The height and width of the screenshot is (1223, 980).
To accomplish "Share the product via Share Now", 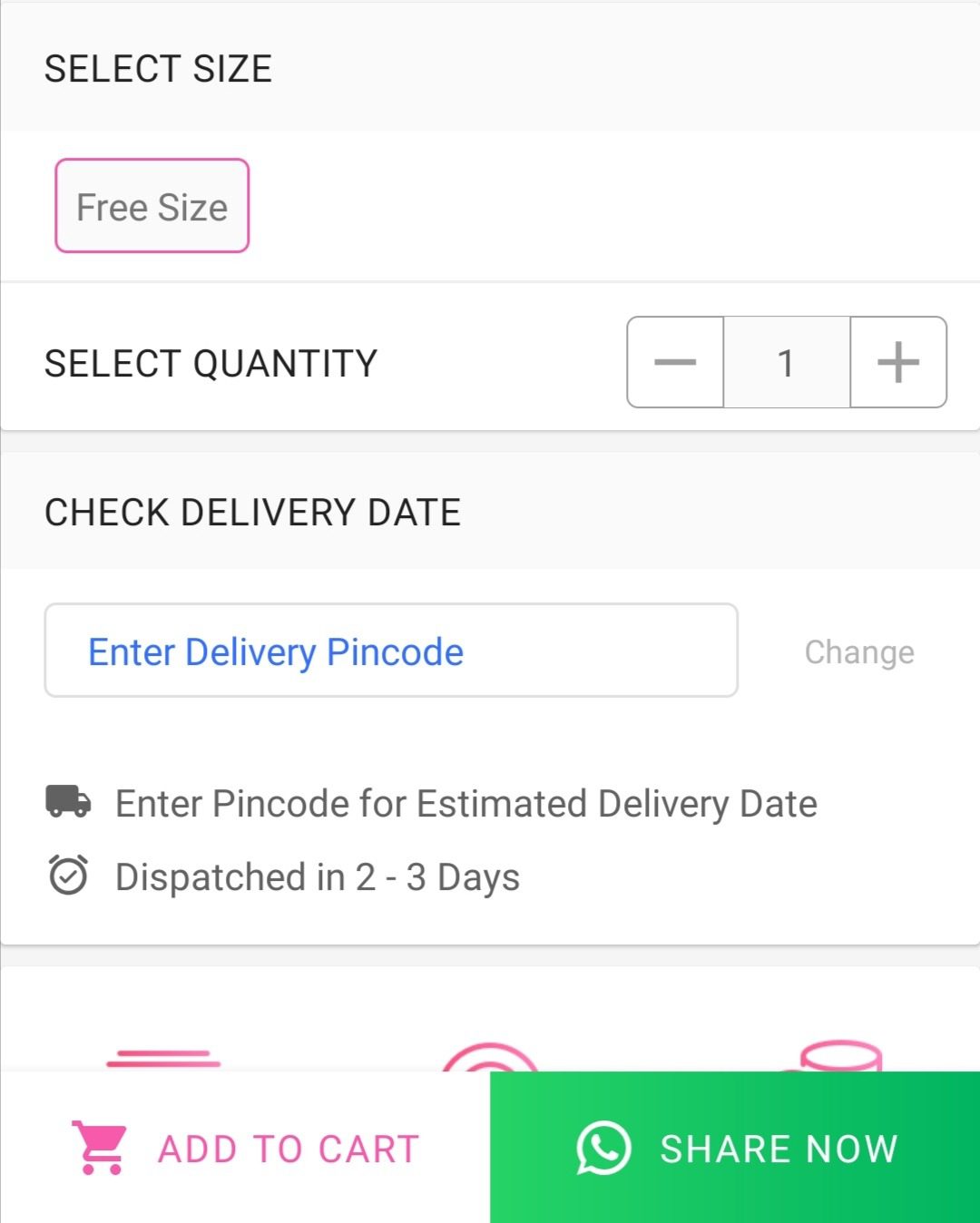I will [735, 1148].
